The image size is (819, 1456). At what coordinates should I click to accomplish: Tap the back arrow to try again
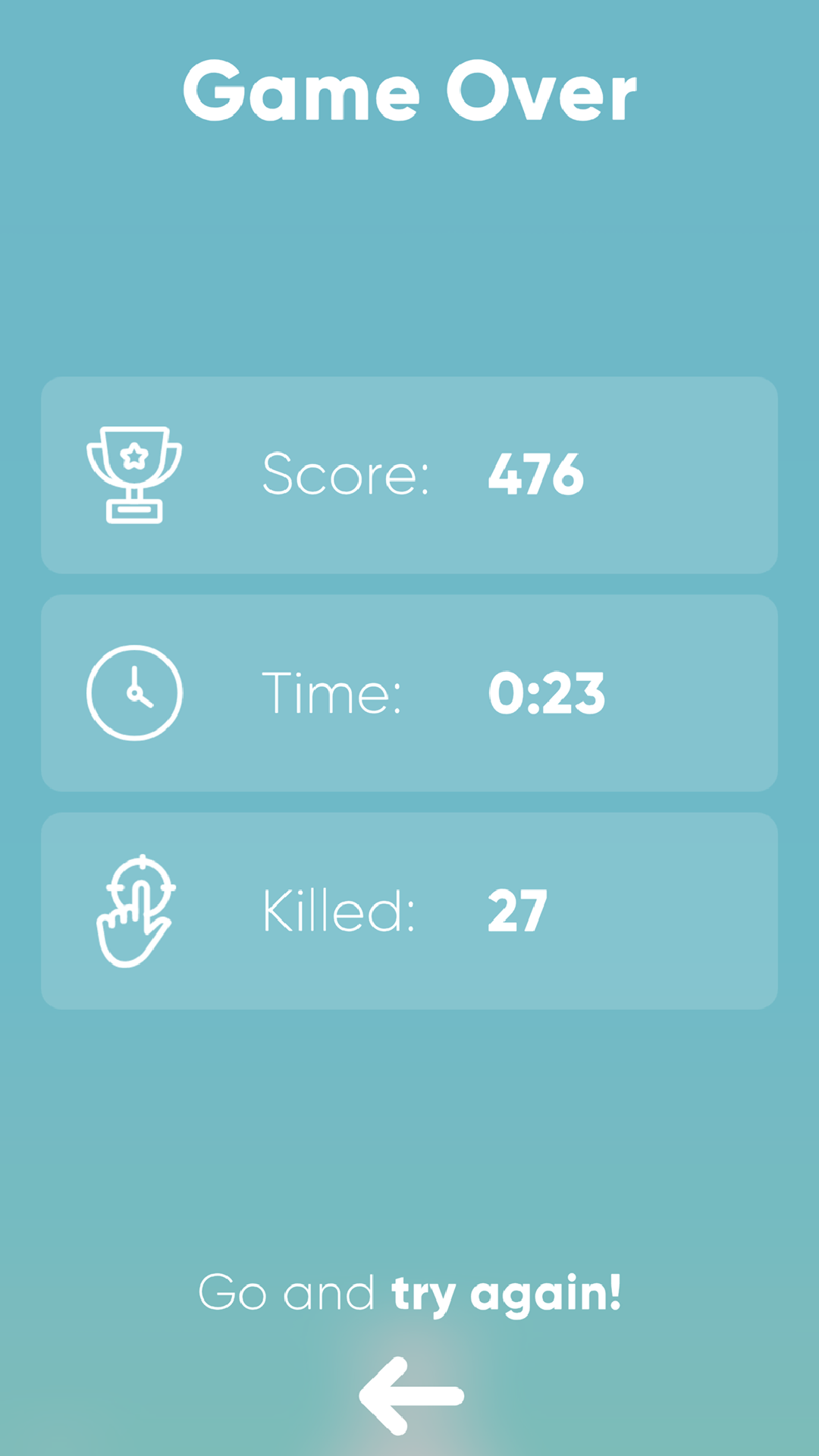point(411,1396)
